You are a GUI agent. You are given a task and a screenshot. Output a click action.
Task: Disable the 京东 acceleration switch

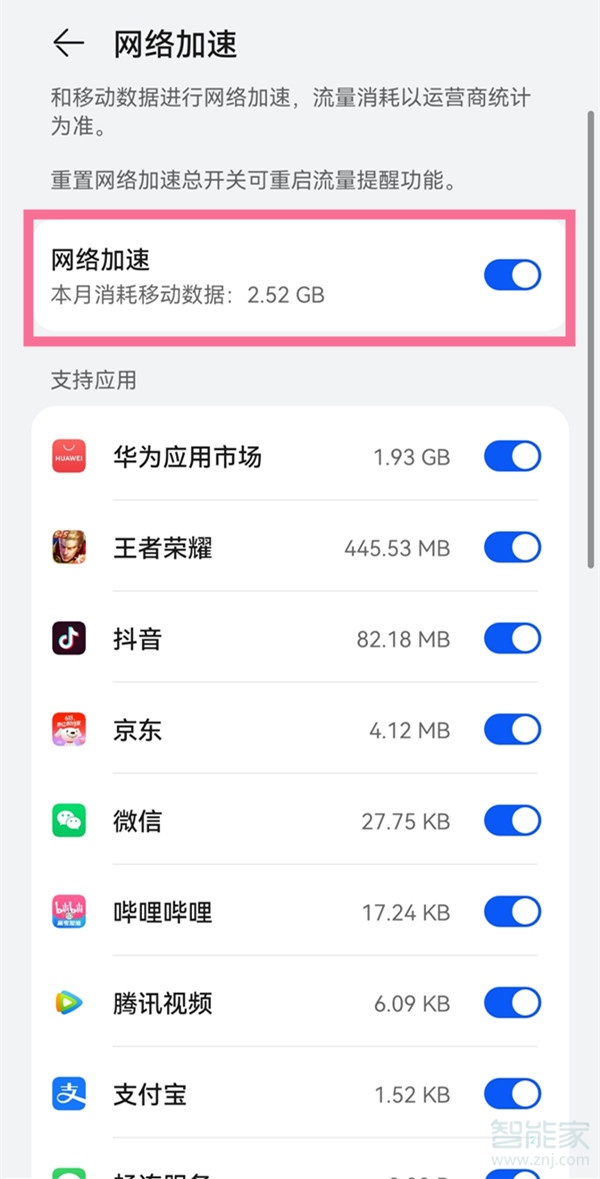[x=512, y=730]
